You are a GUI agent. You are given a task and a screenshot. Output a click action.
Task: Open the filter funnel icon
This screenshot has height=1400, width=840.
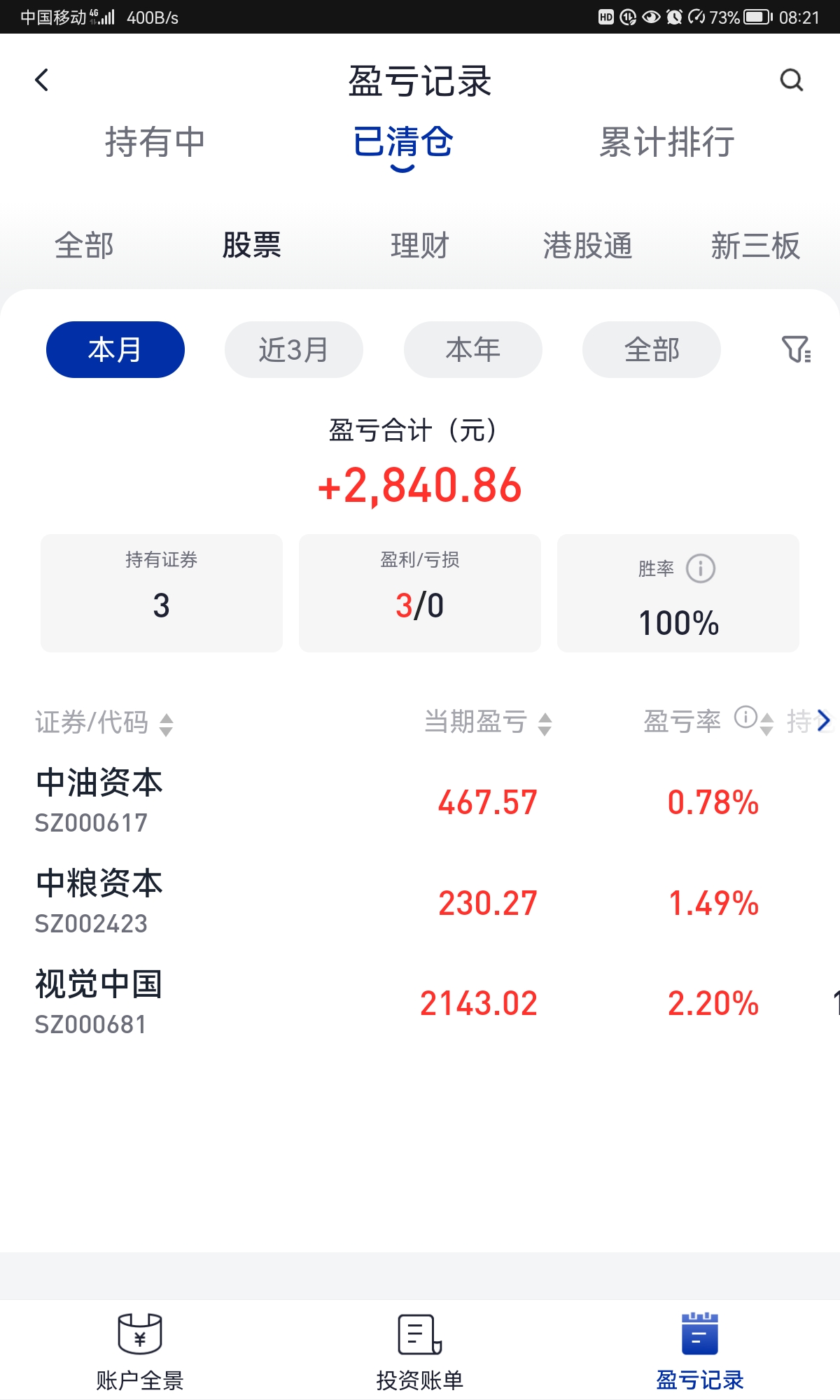tap(796, 349)
